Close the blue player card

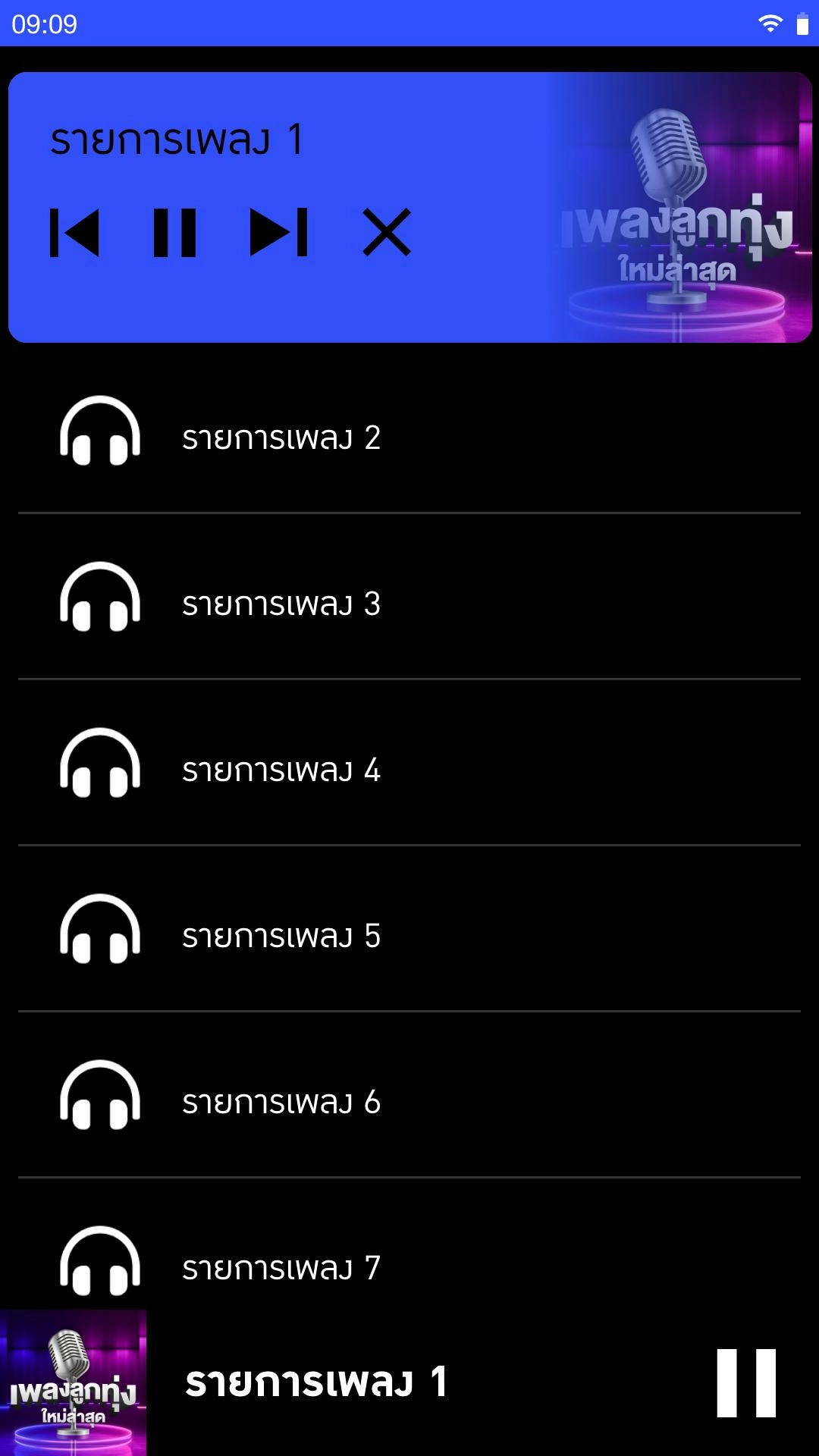coord(387,233)
